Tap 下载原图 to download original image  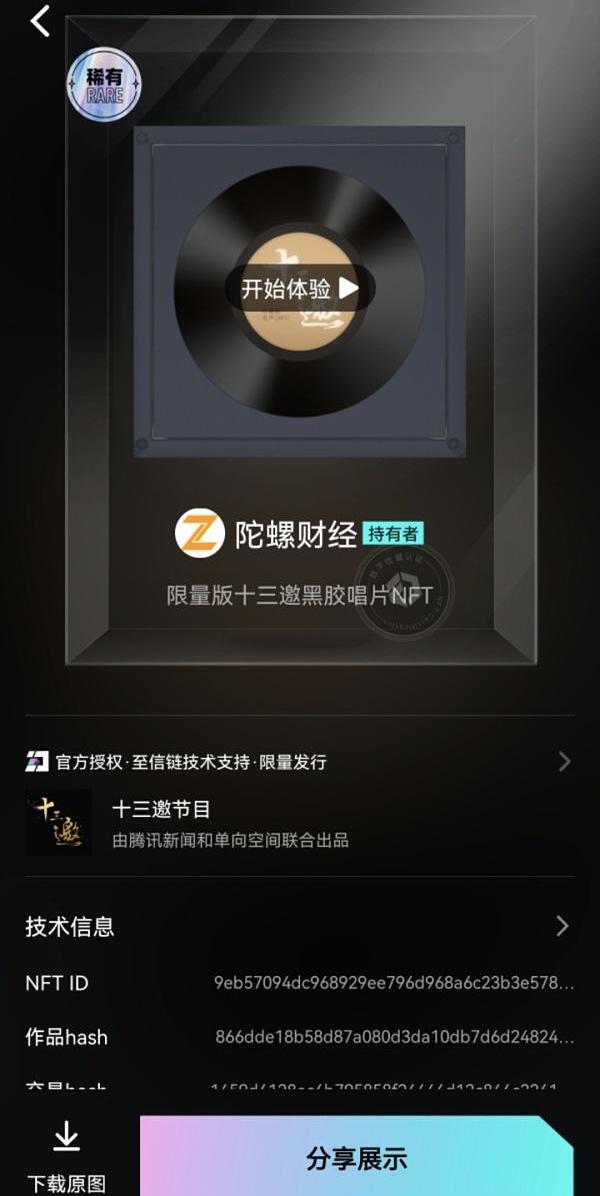[66, 1155]
